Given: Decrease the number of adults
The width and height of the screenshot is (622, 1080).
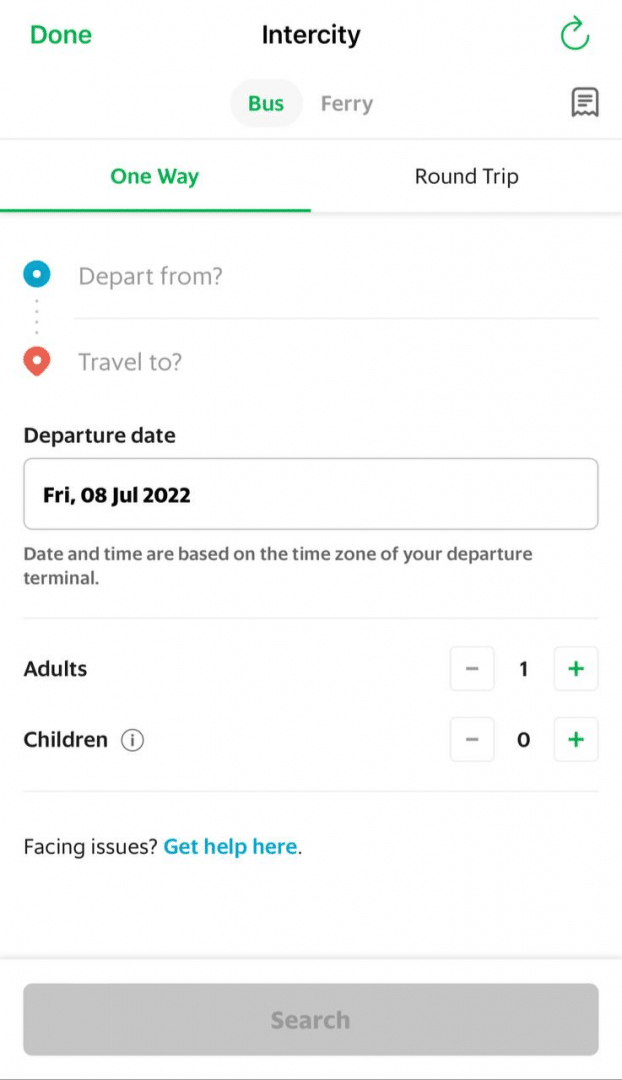Looking at the screenshot, I should (x=472, y=669).
